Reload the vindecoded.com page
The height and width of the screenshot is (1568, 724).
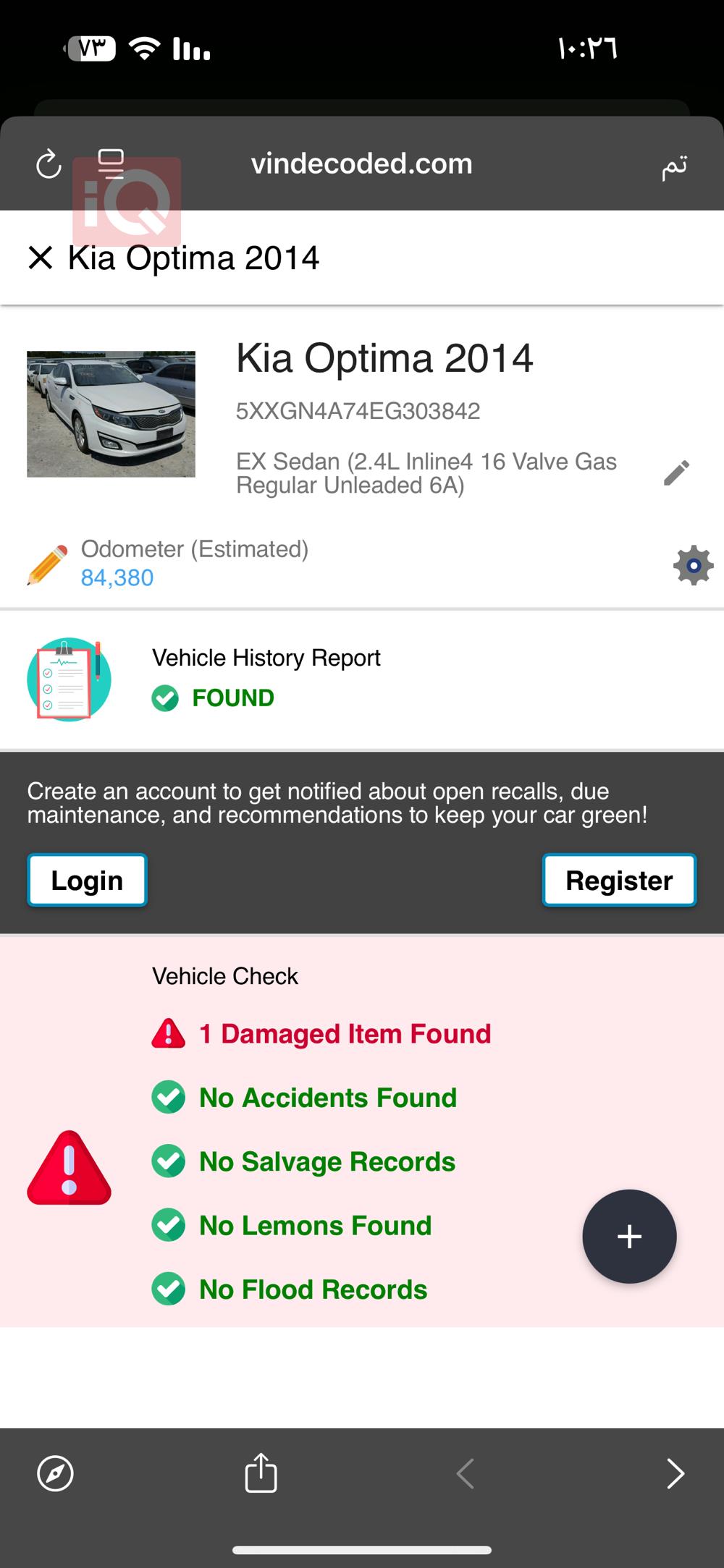[49, 164]
